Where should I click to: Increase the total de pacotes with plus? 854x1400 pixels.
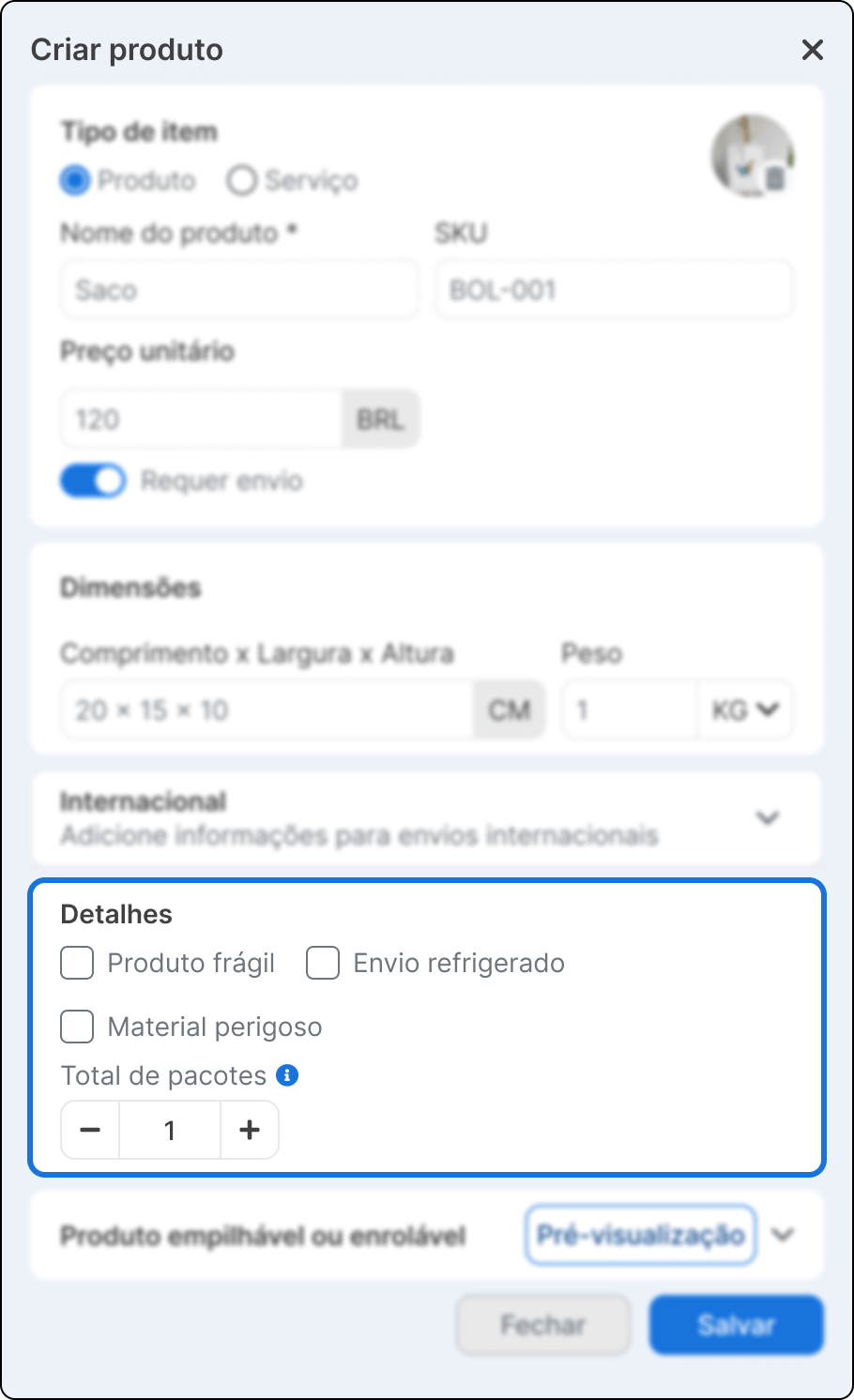click(x=250, y=1130)
